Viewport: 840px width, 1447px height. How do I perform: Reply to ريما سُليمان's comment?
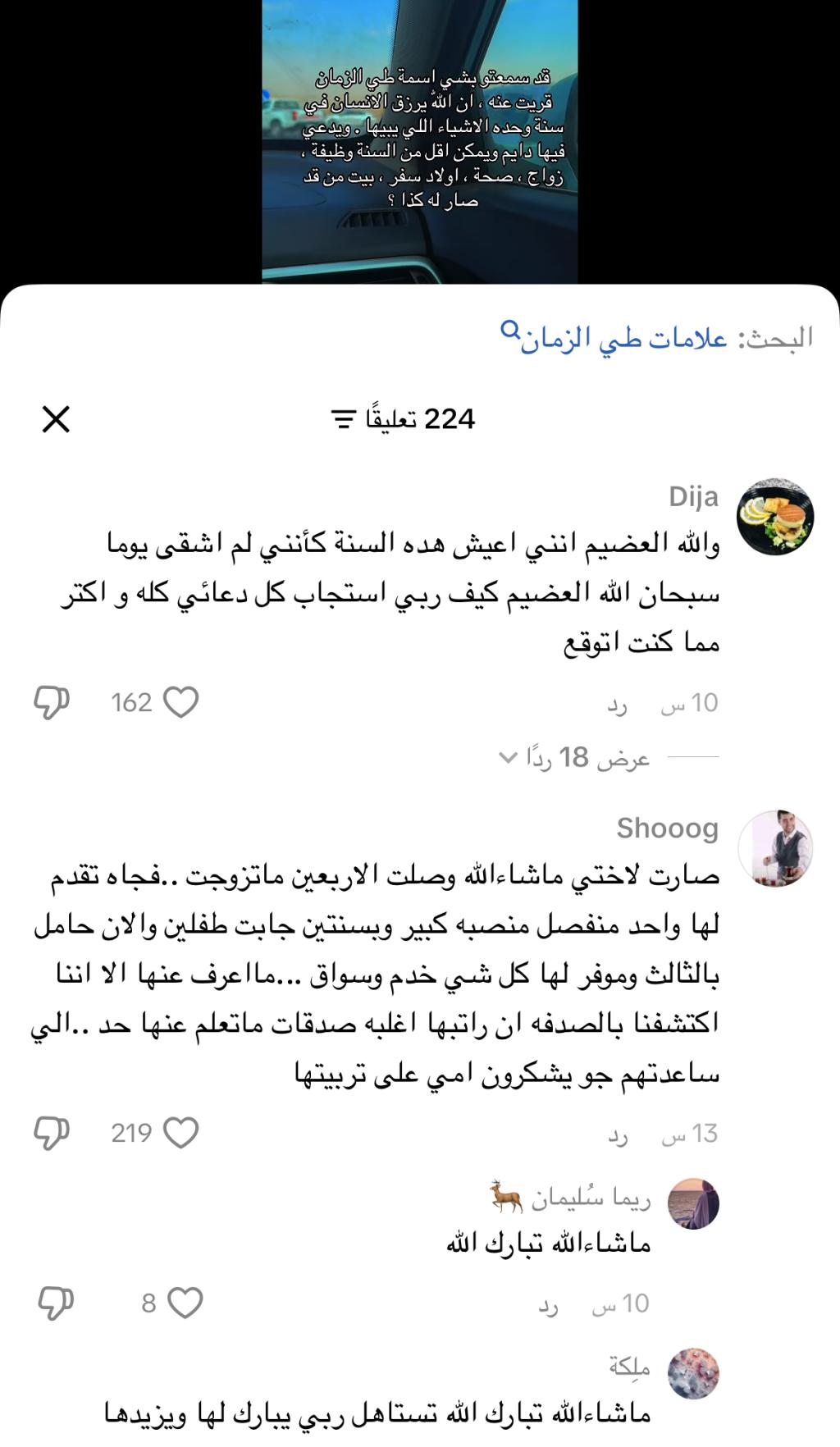pyautogui.click(x=548, y=1305)
